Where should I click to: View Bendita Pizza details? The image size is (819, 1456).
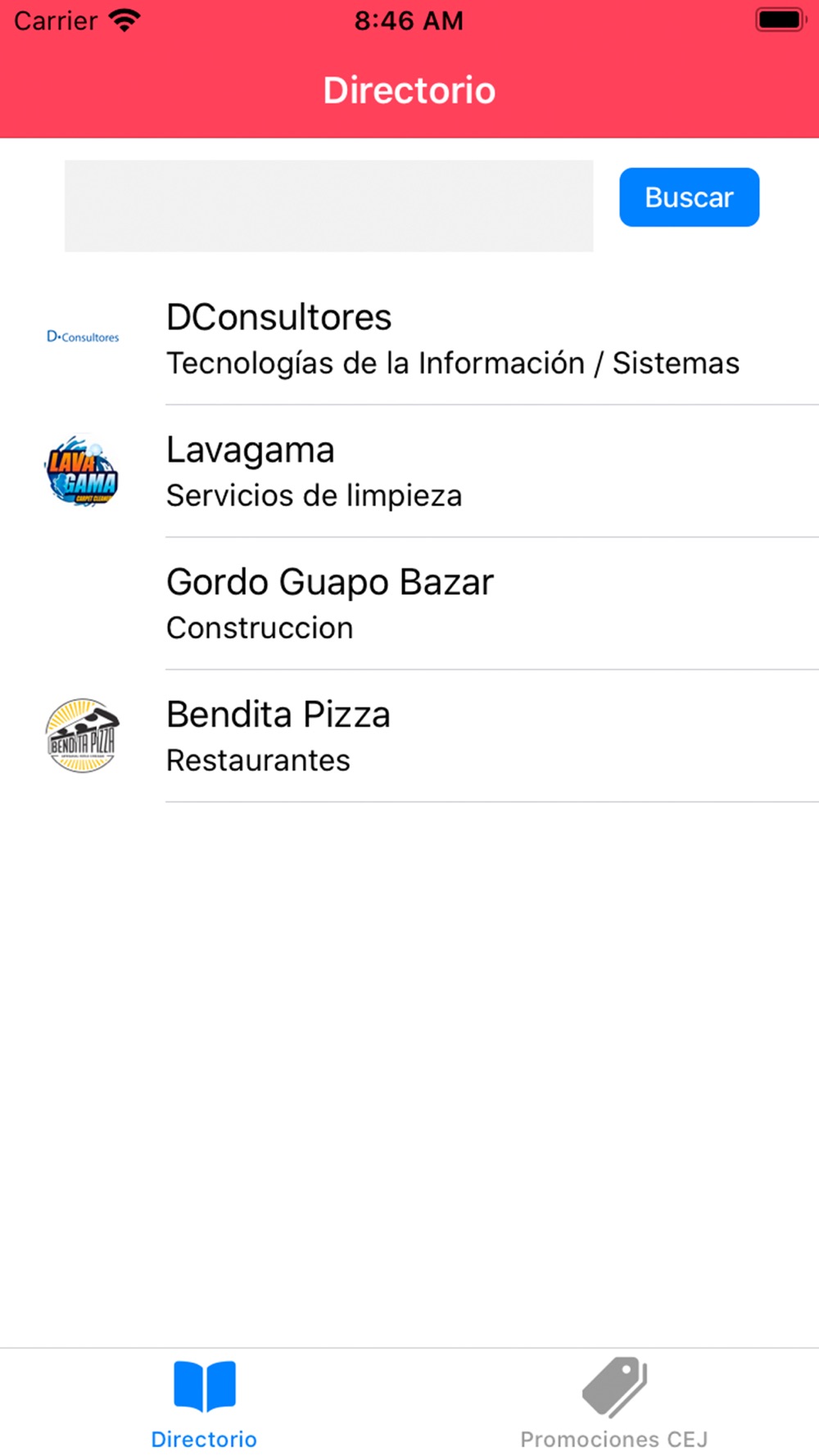pyautogui.click(x=409, y=736)
